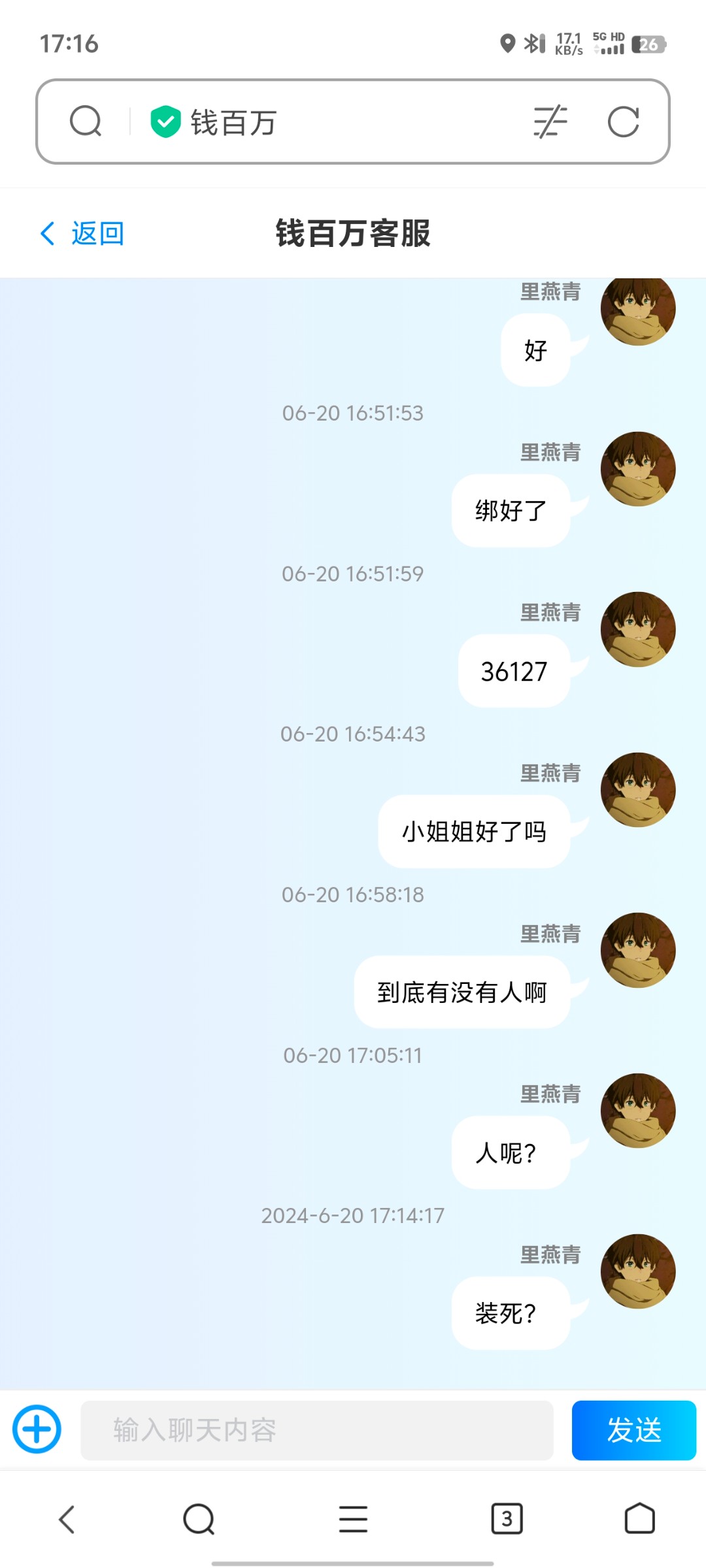Focus the 输入聊天内容 message field
Image resolution: width=706 pixels, height=1568 pixels.
[x=316, y=1430]
